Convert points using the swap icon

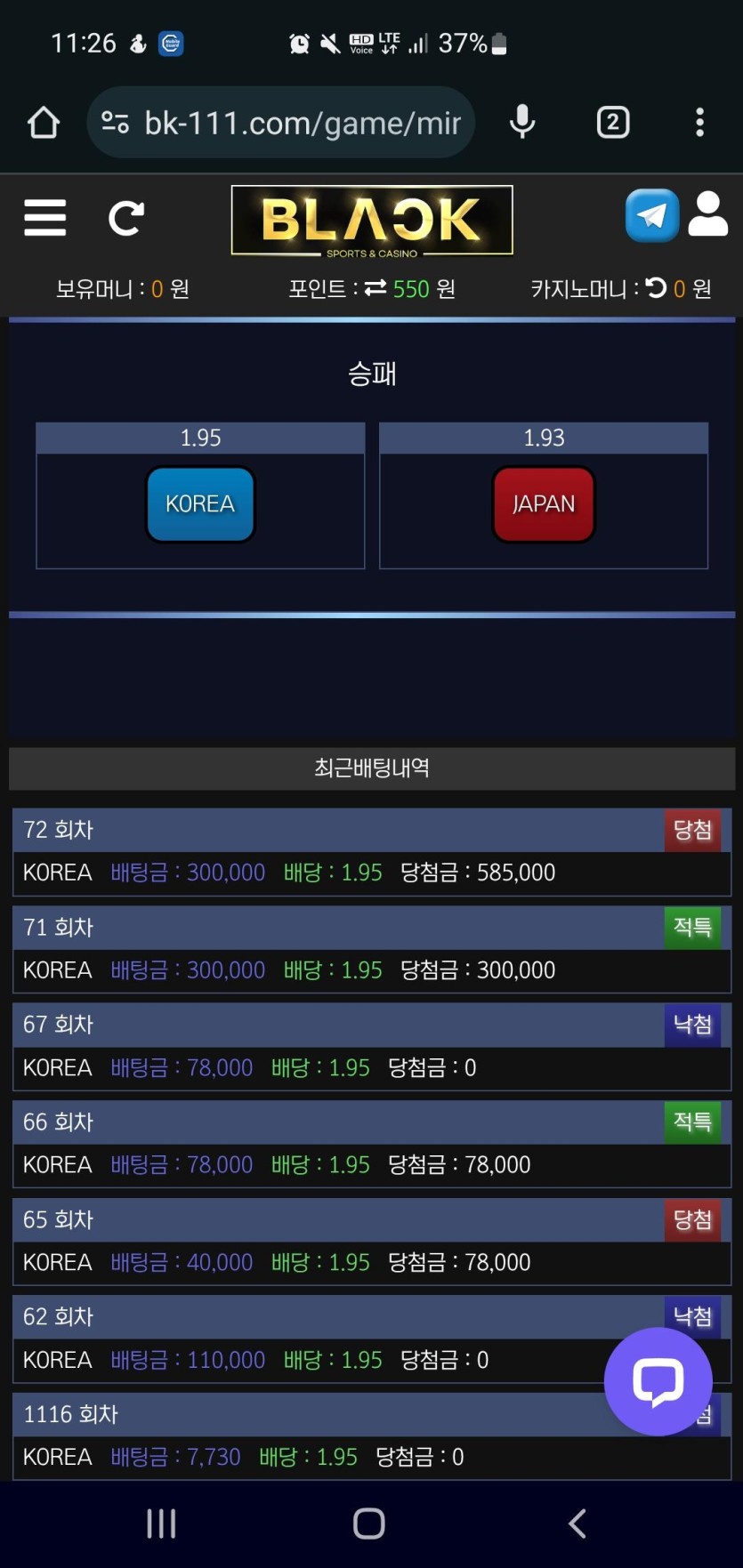click(376, 288)
